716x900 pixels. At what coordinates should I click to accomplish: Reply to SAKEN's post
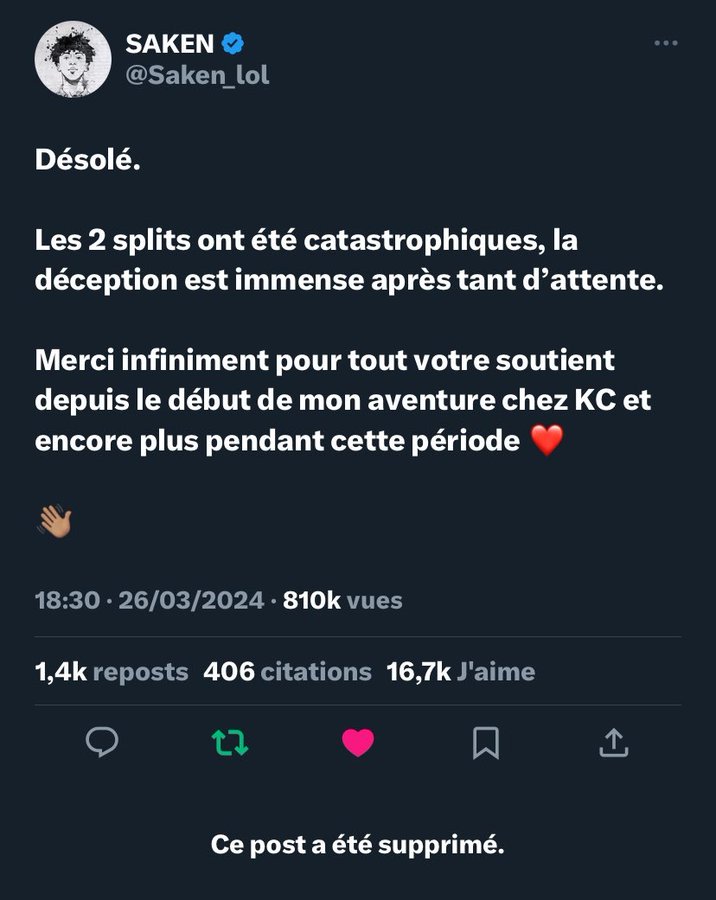pyautogui.click(x=102, y=741)
